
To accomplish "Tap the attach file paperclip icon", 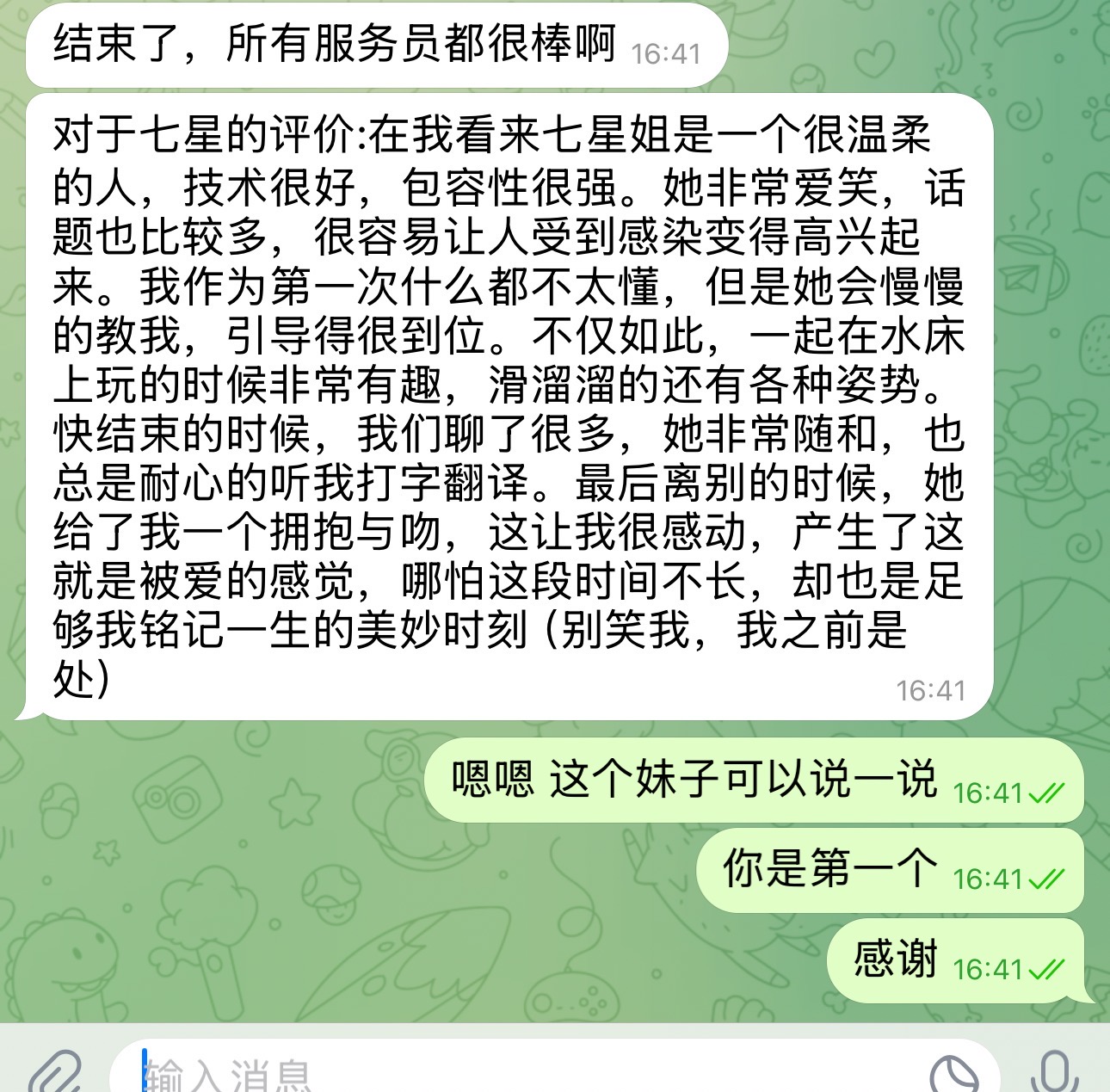I will (54, 1072).
